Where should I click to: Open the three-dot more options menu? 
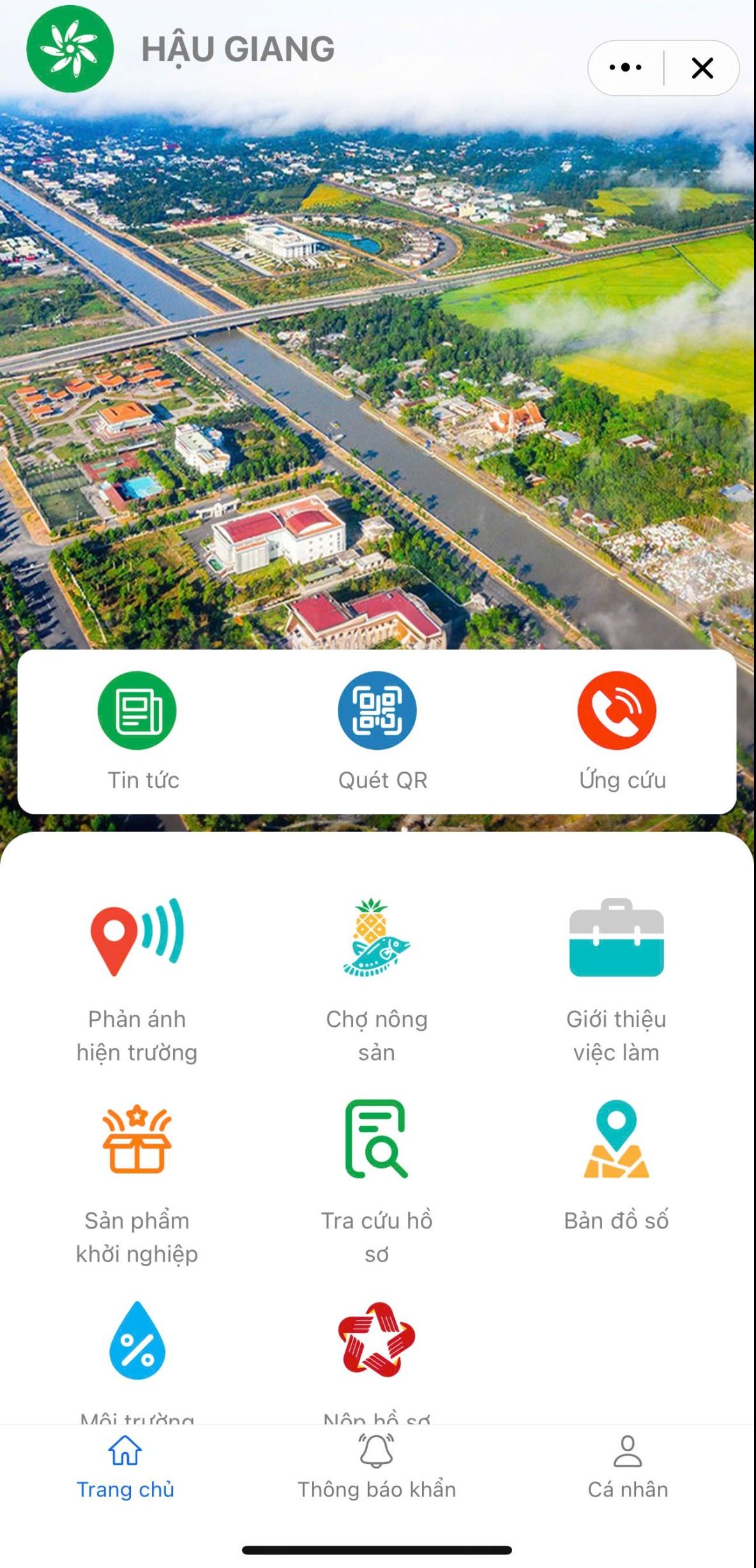(x=625, y=67)
